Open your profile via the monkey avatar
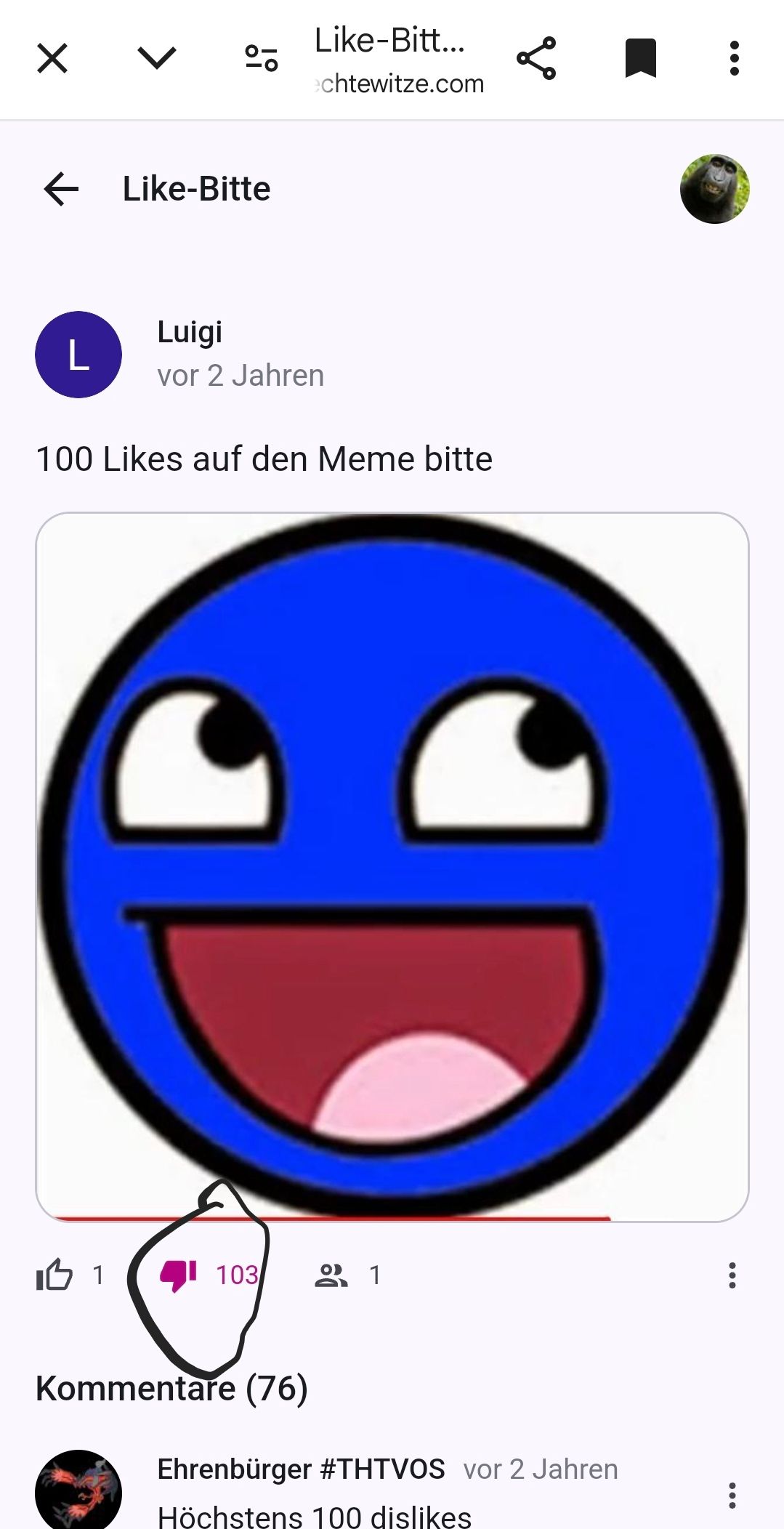The image size is (784, 1529). [x=715, y=189]
